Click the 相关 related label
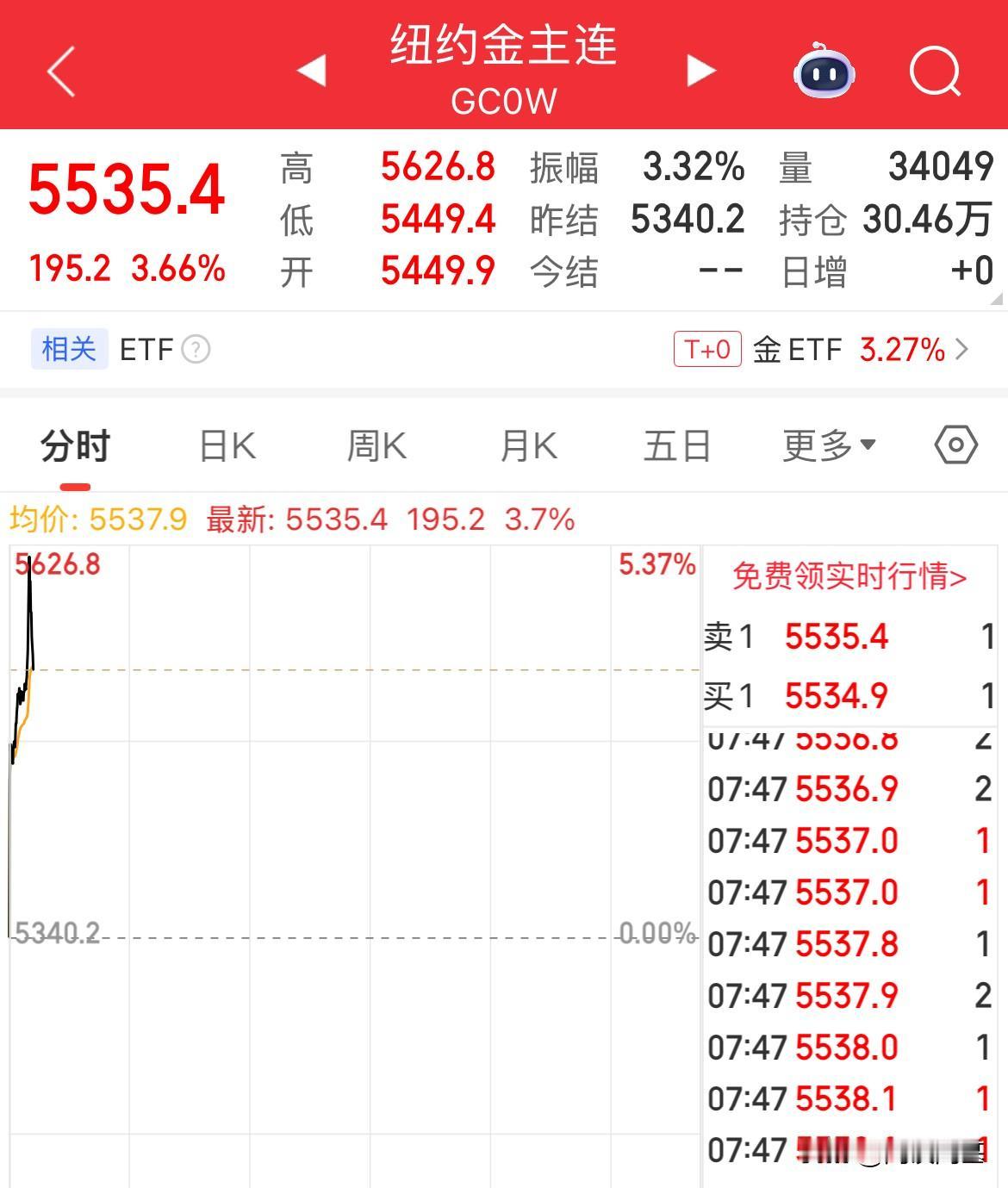 tap(69, 350)
